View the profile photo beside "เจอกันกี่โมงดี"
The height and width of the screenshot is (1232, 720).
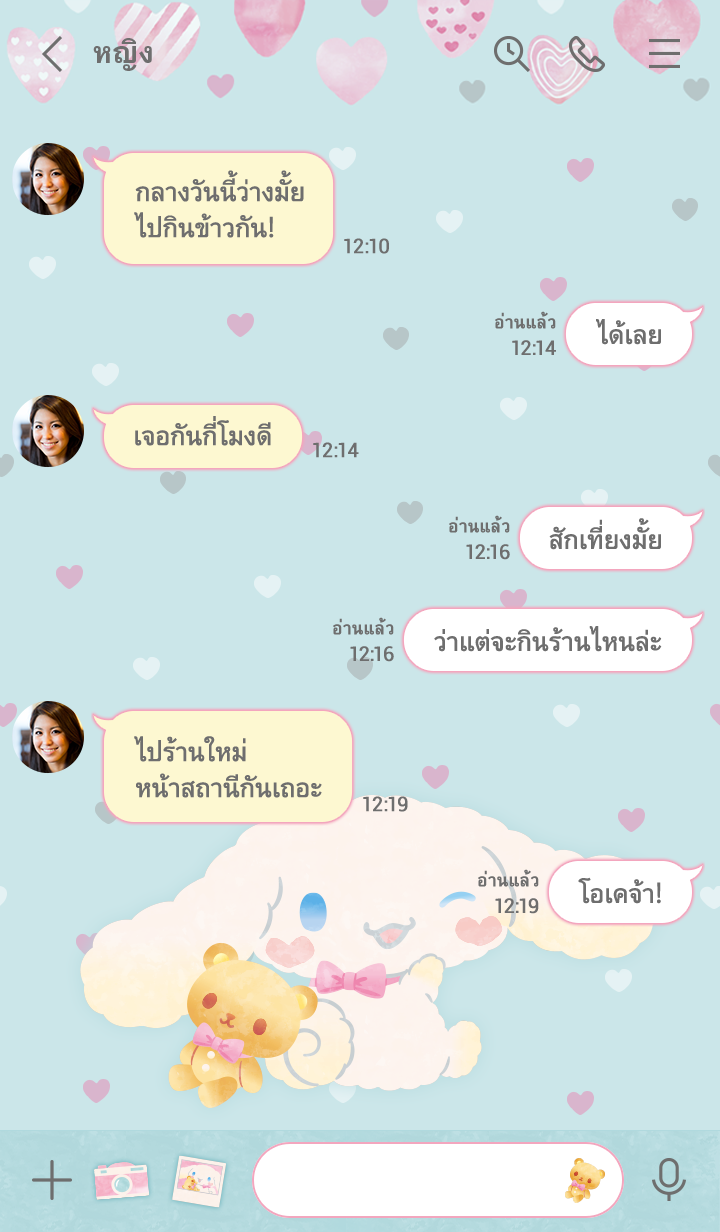pos(48,431)
